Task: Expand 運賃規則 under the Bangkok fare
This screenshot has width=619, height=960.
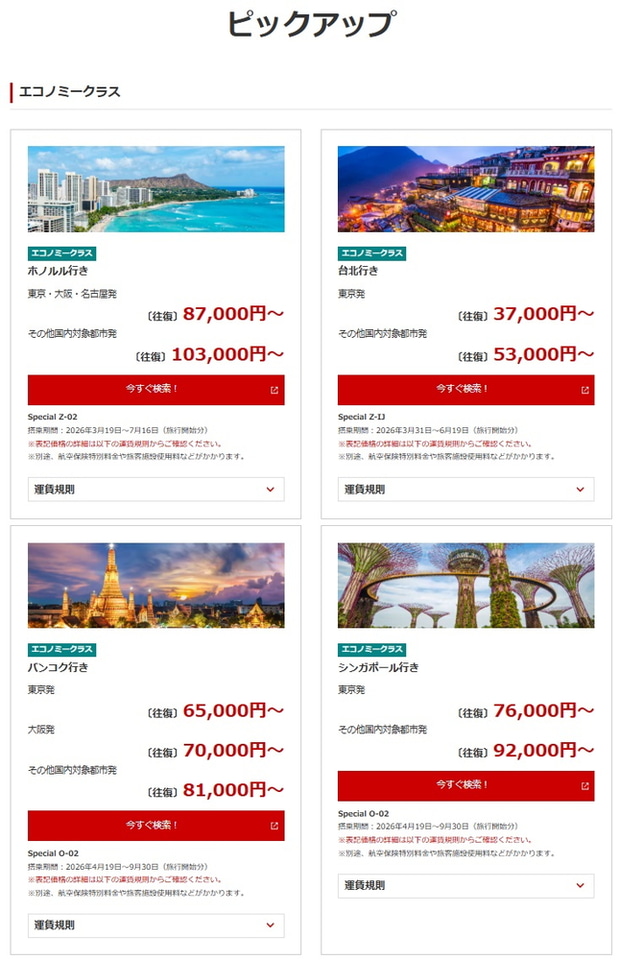Action: click(x=155, y=925)
